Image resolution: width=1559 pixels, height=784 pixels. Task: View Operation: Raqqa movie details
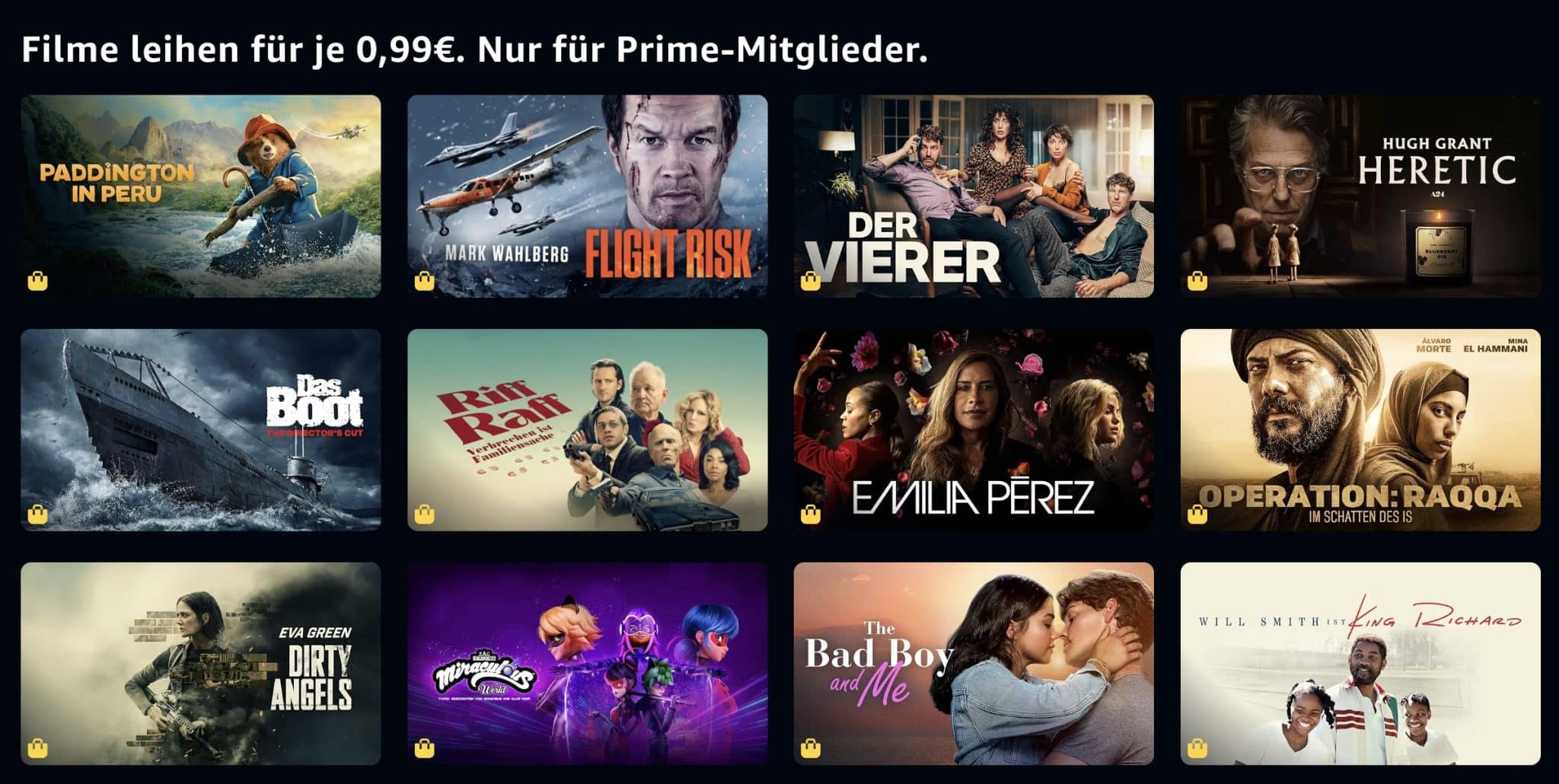point(1360,429)
